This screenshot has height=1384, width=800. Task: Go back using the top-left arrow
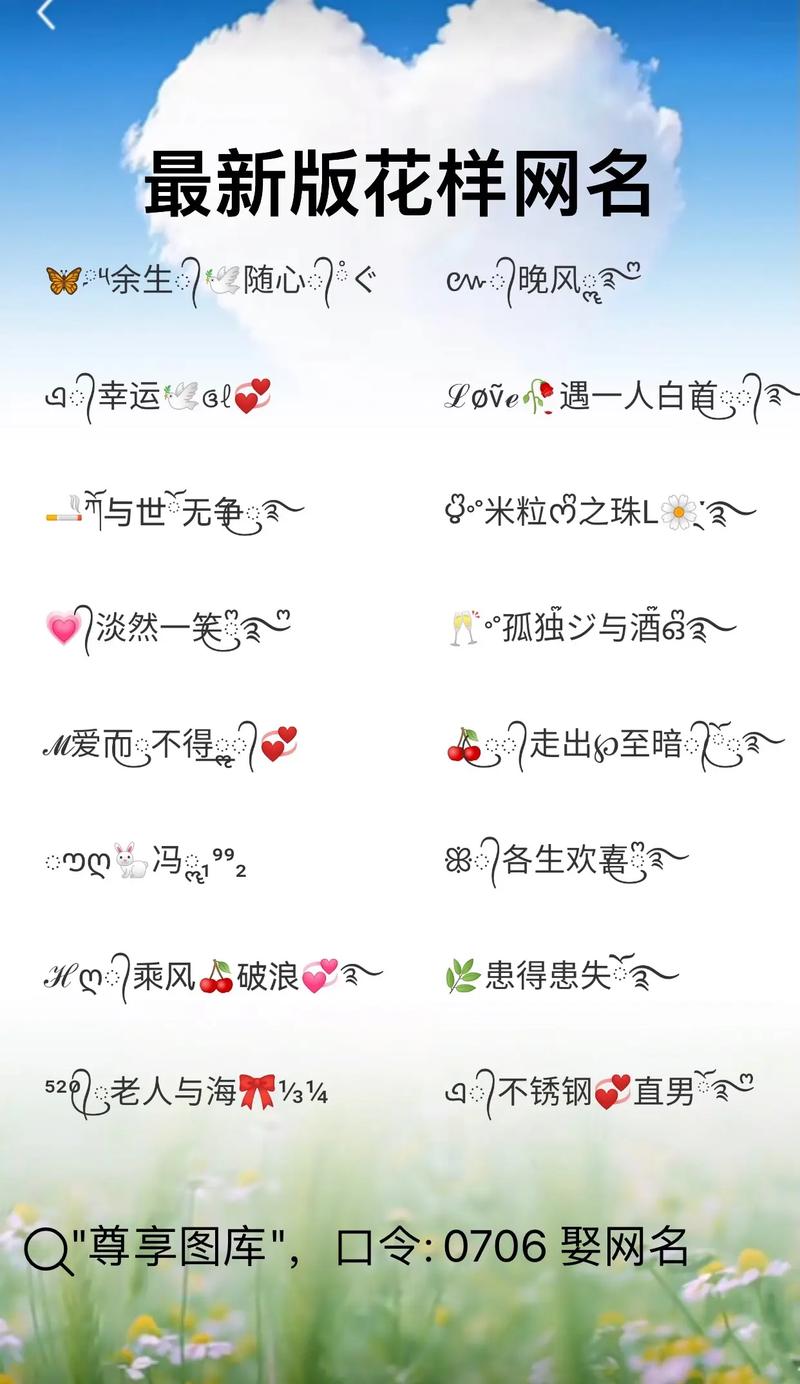(45, 14)
